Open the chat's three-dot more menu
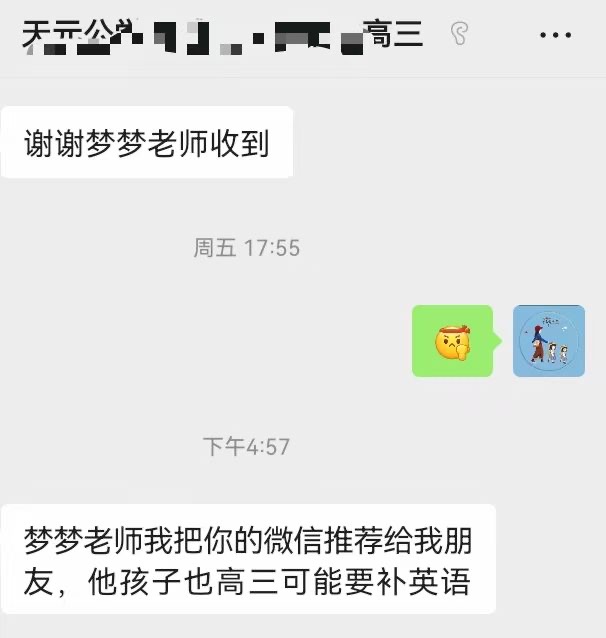The image size is (606, 638). click(x=555, y=35)
